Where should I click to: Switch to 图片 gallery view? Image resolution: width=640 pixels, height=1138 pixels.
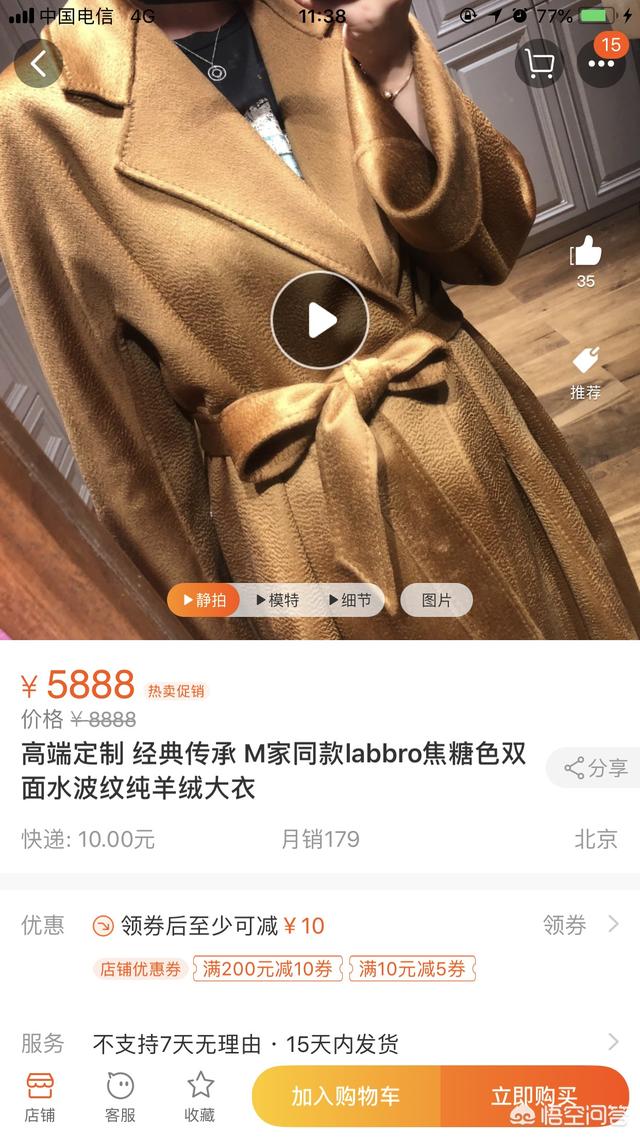pos(436,600)
